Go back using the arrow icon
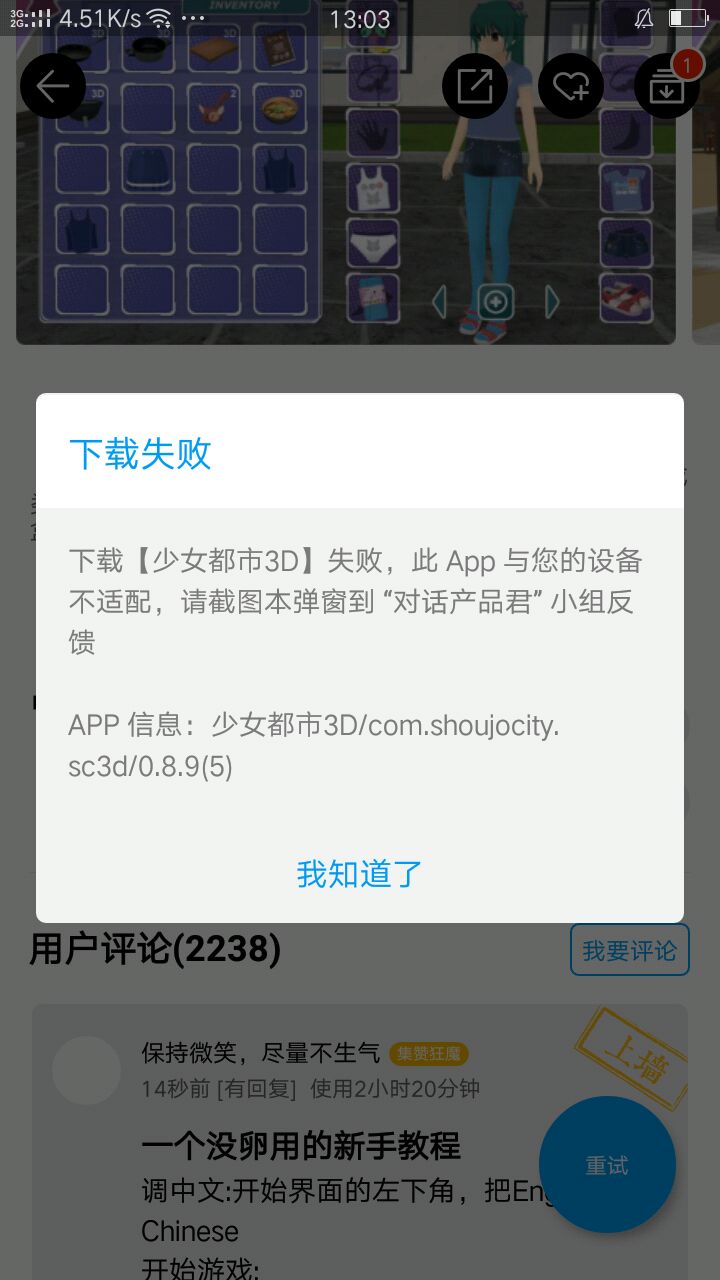The width and height of the screenshot is (720, 1280). (x=53, y=87)
